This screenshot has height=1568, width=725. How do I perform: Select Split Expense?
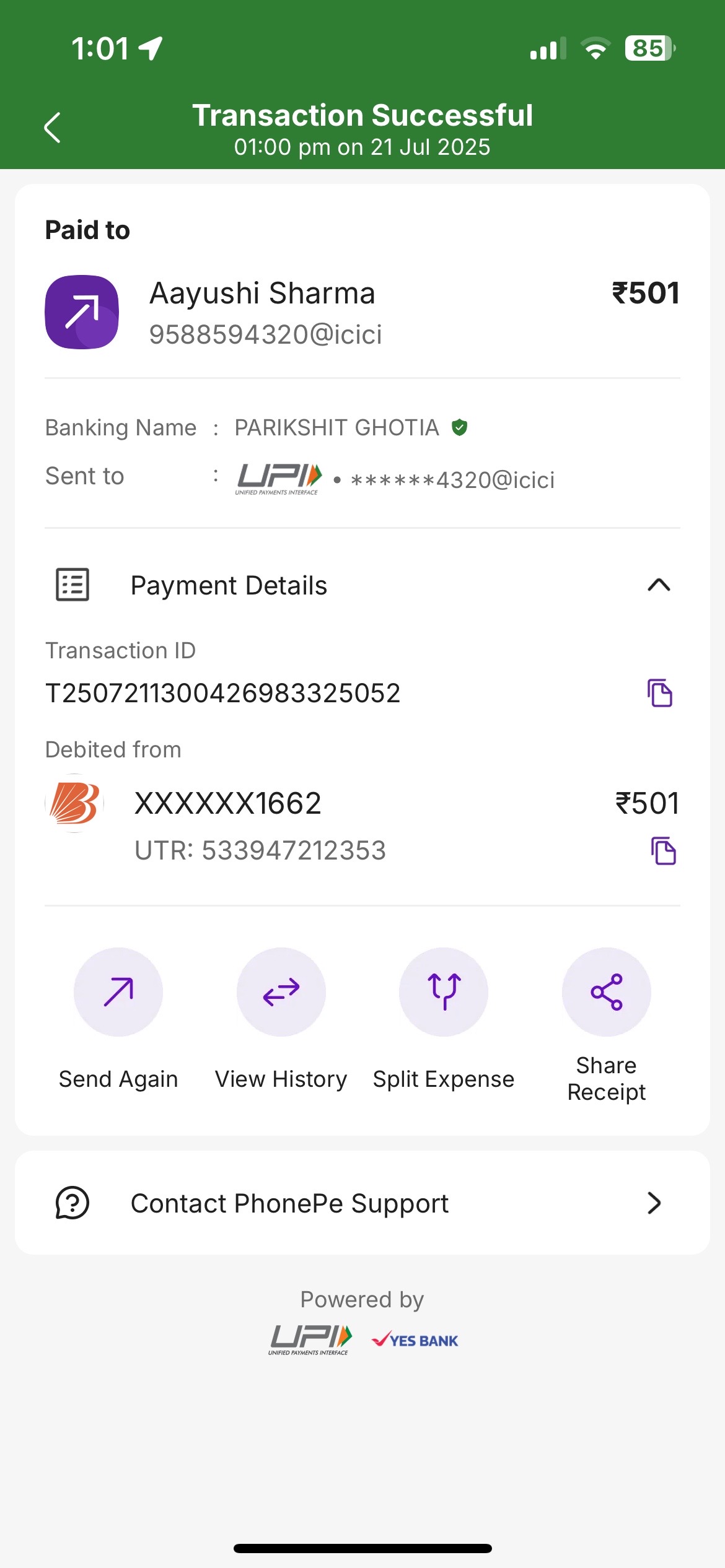[x=444, y=1019]
